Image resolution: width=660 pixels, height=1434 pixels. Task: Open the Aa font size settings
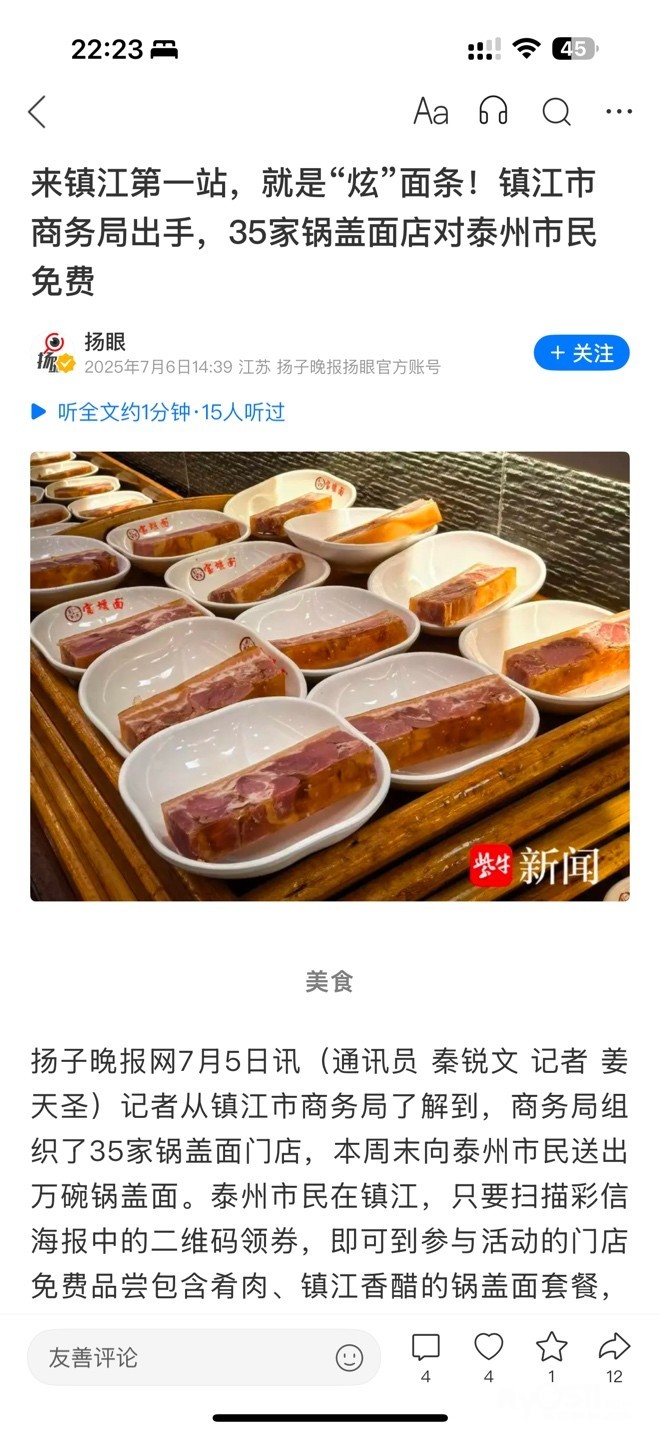(x=431, y=112)
